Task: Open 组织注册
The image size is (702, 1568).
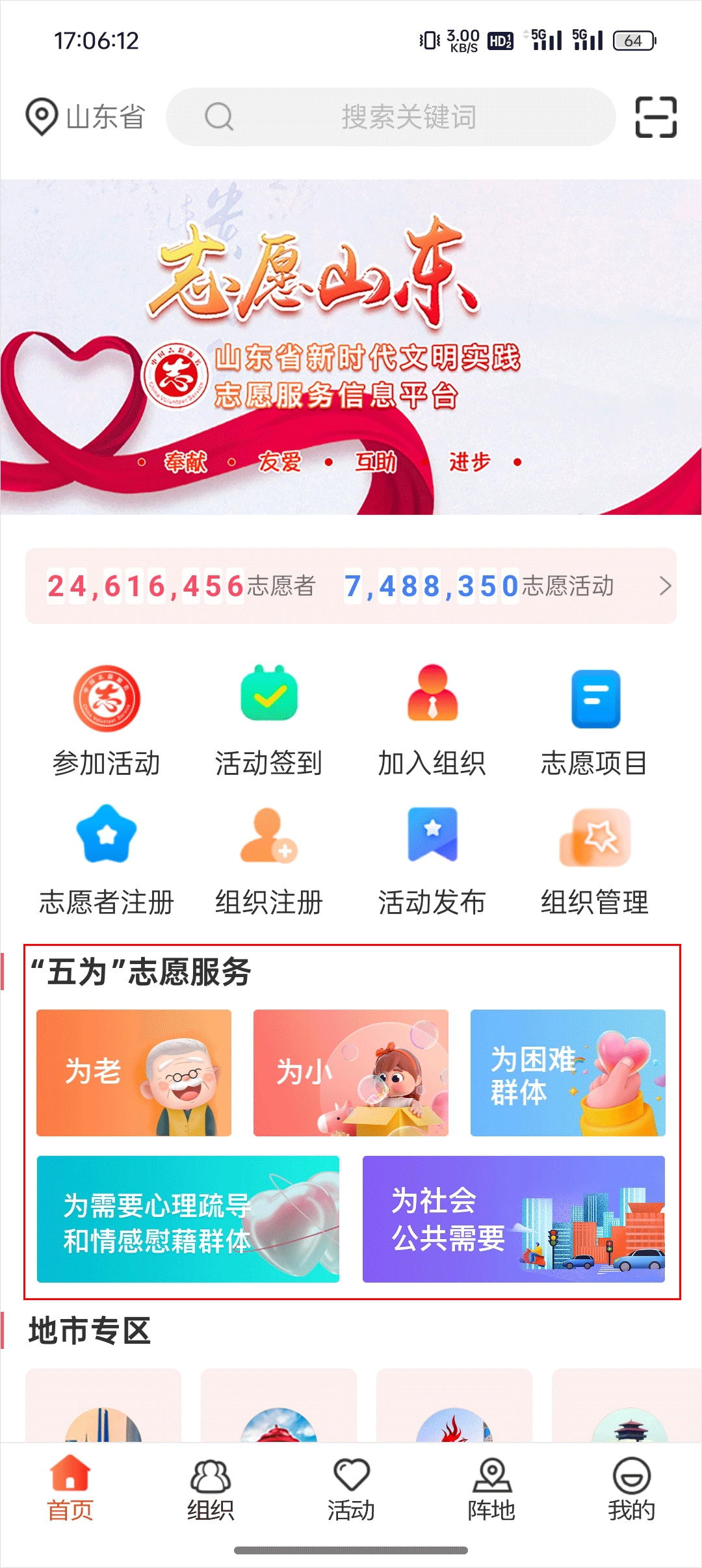Action: tap(269, 859)
